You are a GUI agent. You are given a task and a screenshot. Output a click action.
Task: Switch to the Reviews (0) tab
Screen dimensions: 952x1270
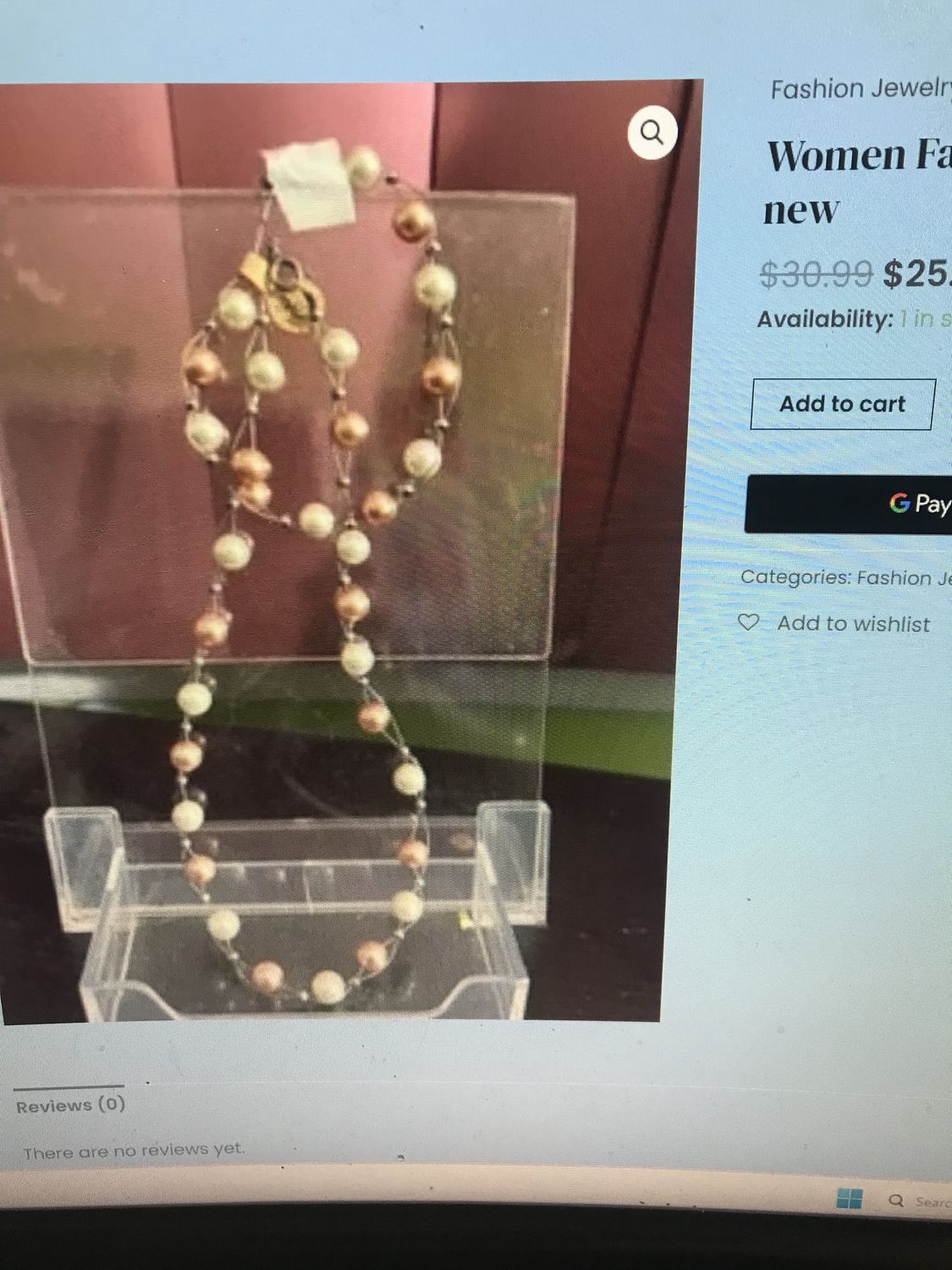tap(72, 1104)
